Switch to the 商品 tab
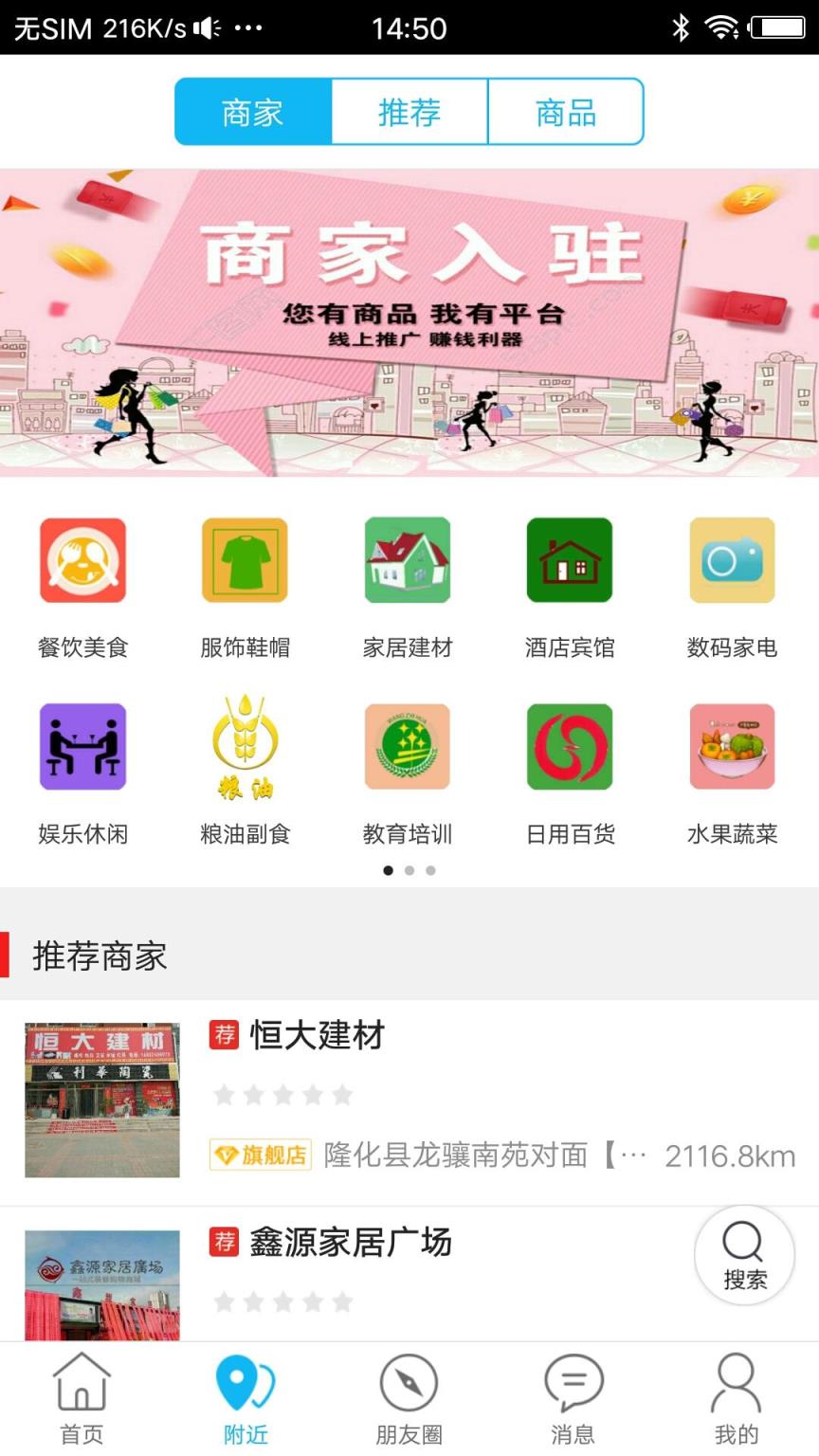819x1456 pixels. pyautogui.click(x=566, y=111)
